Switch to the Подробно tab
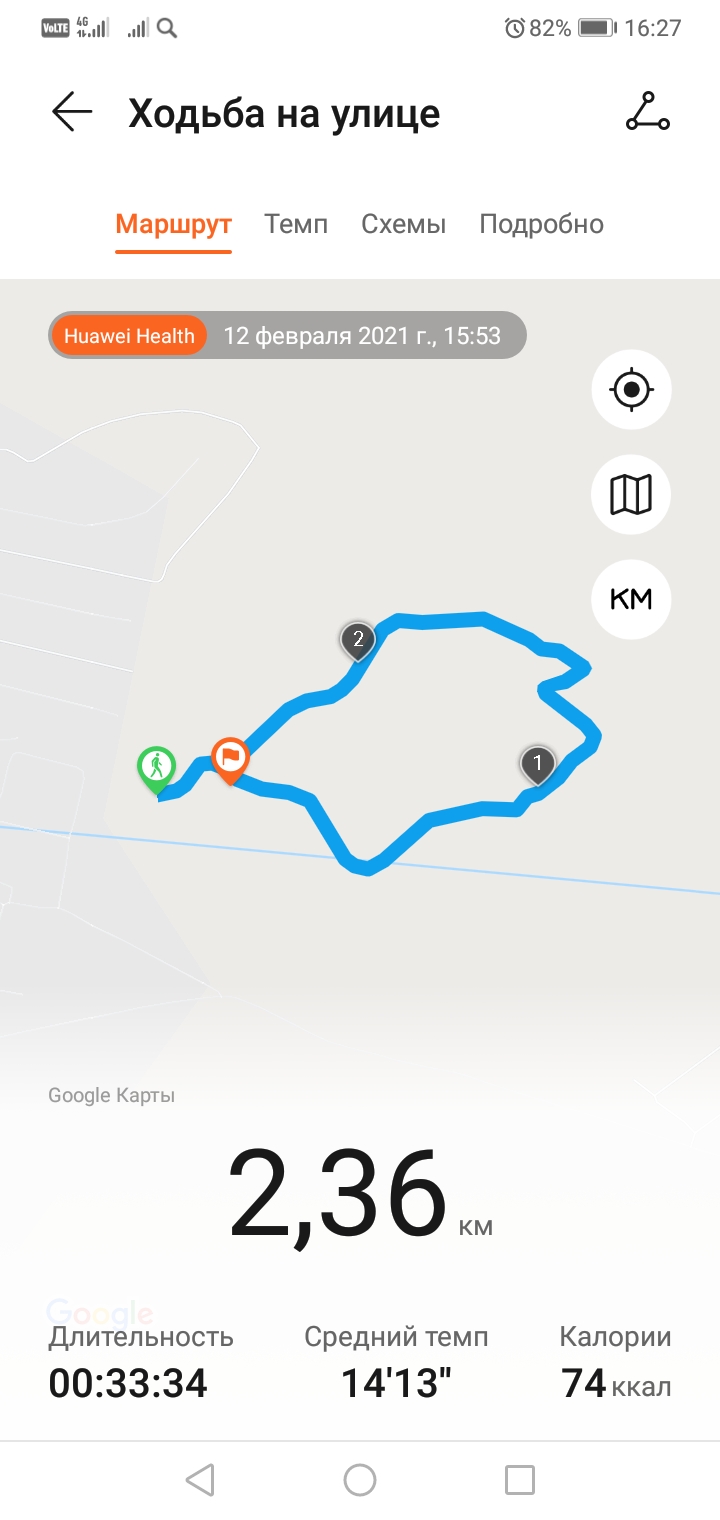 [541, 224]
